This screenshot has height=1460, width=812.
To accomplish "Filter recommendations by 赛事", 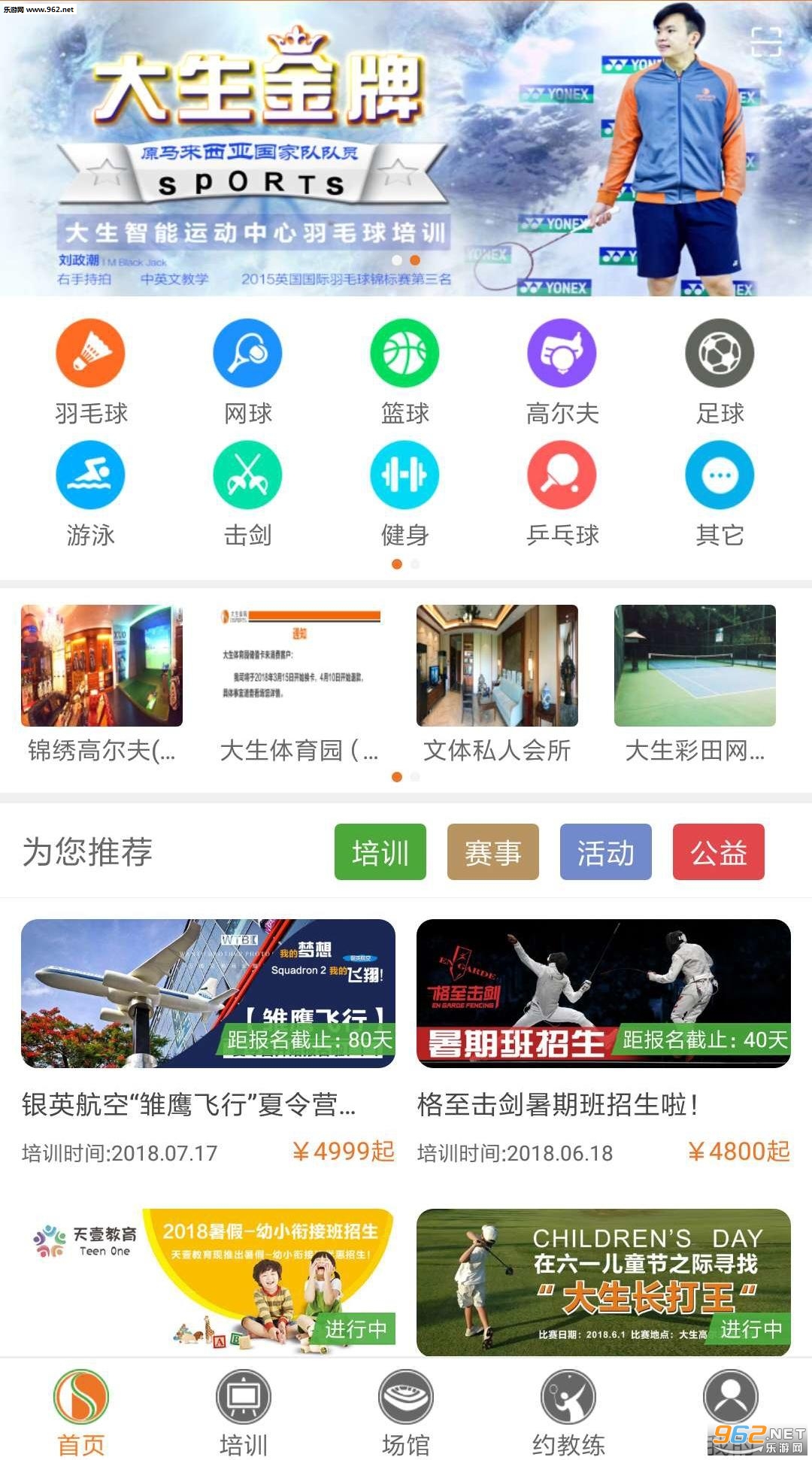I will point(493,852).
